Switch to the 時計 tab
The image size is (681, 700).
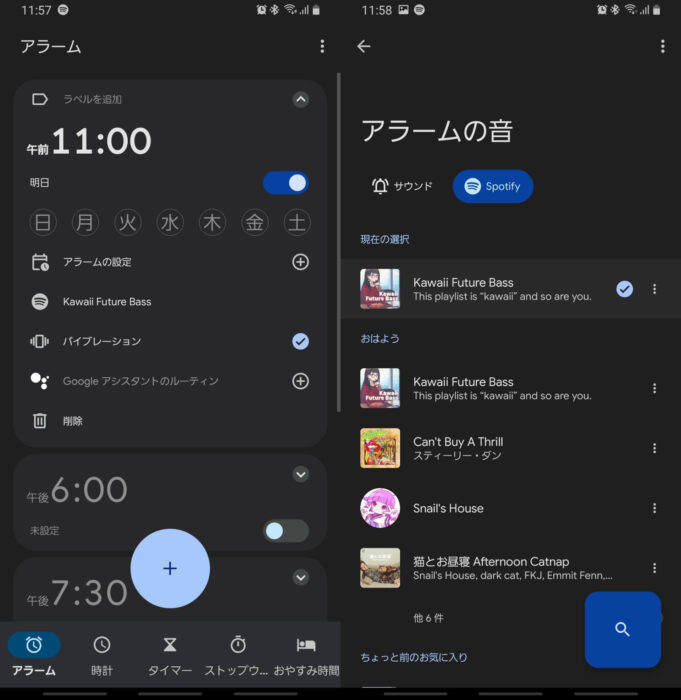pyautogui.click(x=102, y=655)
